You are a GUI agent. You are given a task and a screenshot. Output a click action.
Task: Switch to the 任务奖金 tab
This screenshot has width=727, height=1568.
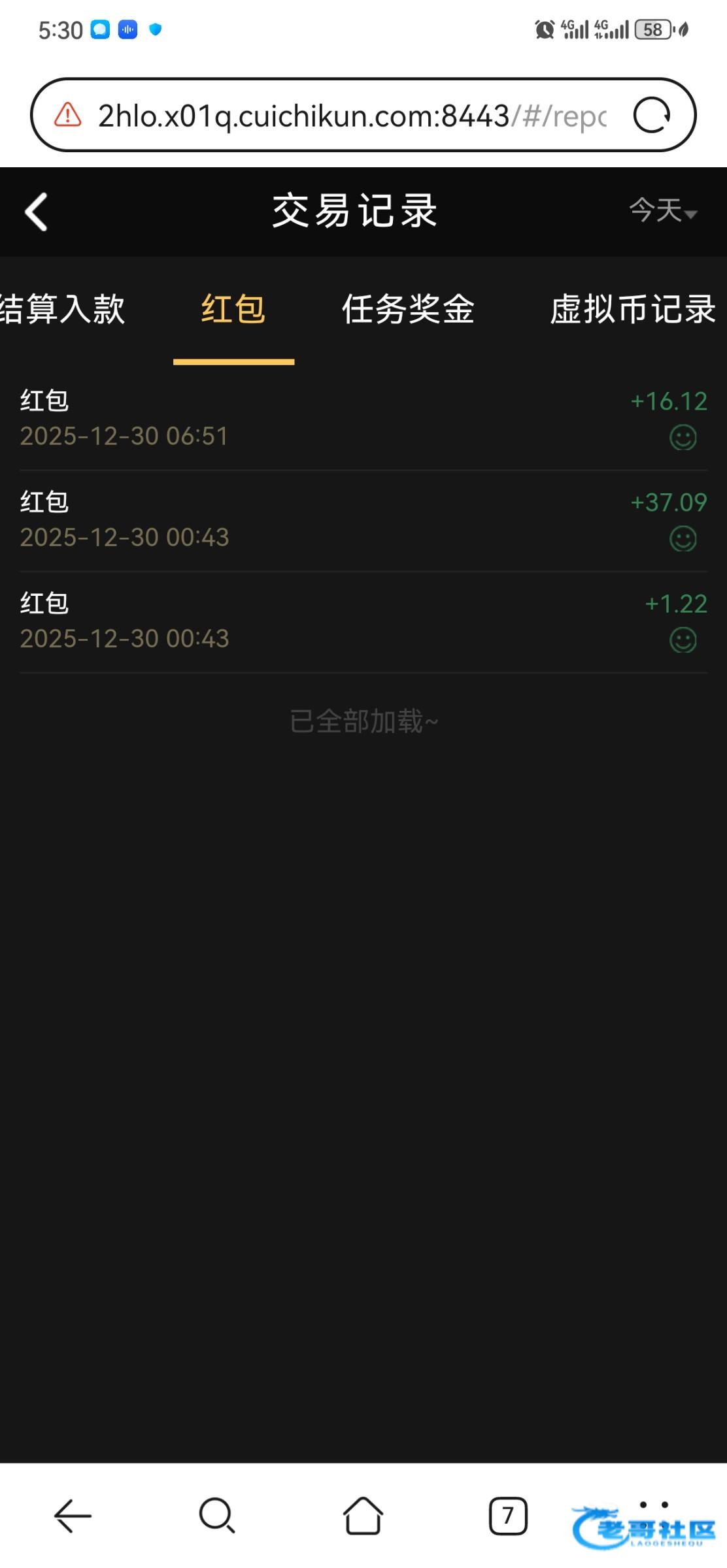pyautogui.click(x=408, y=309)
